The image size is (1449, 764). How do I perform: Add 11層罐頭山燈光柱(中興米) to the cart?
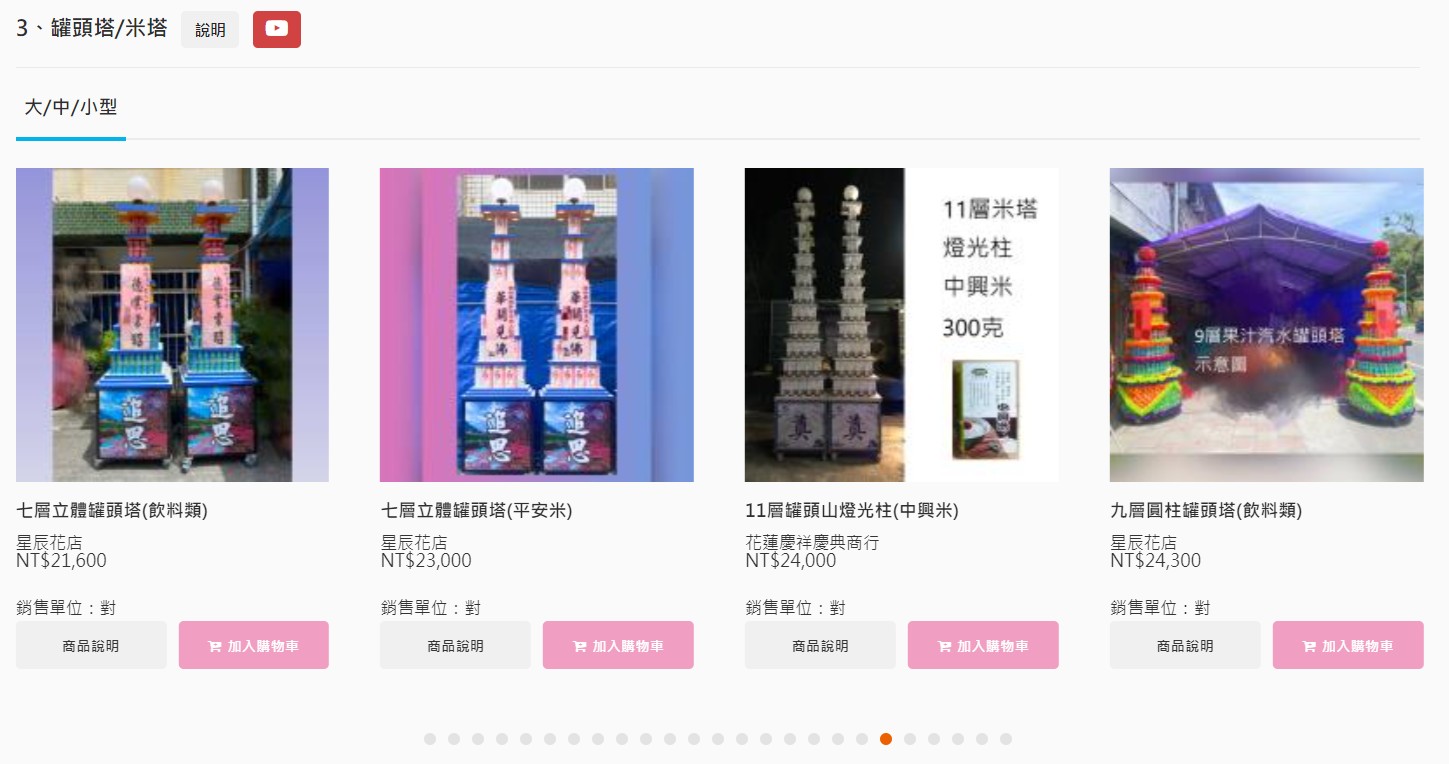983,646
